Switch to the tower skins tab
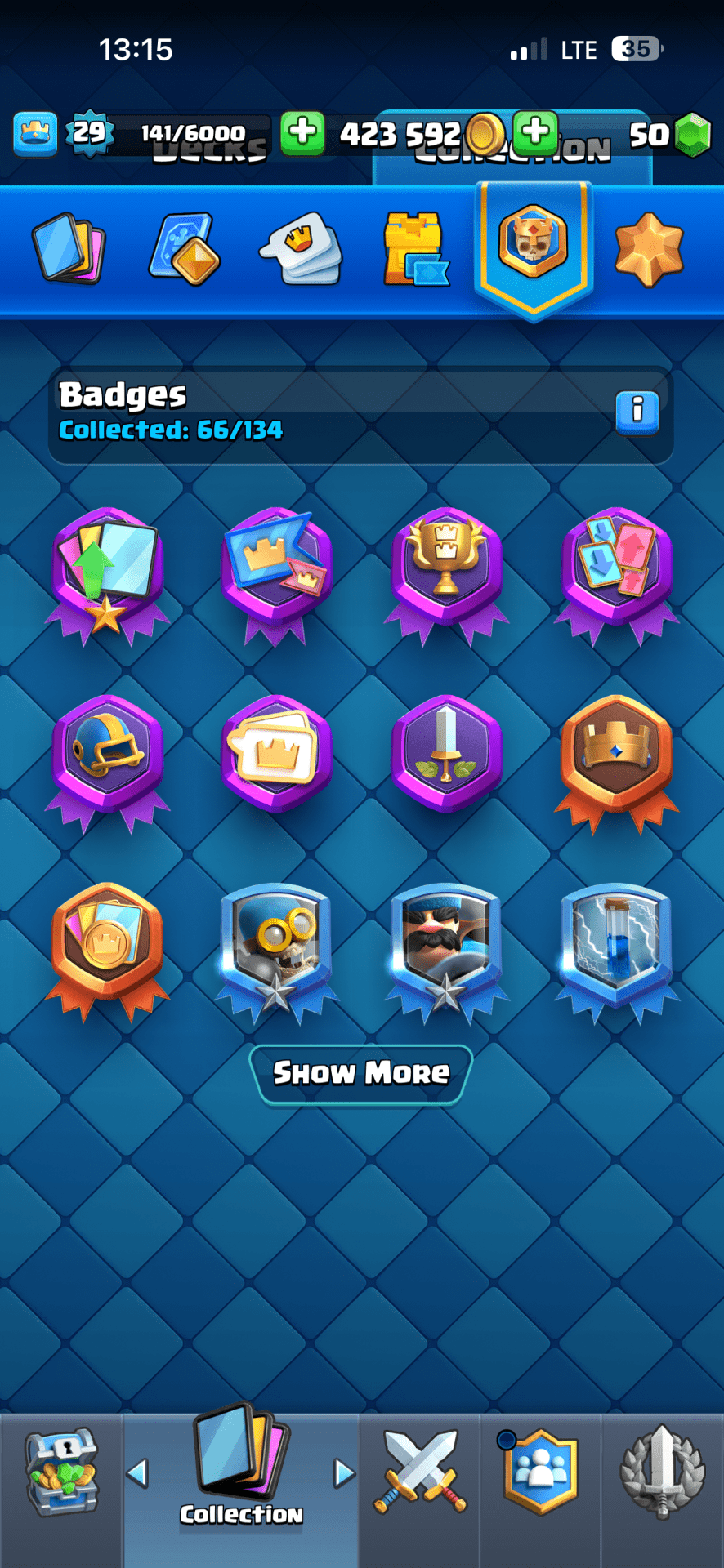This screenshot has width=724, height=1568. tap(416, 248)
